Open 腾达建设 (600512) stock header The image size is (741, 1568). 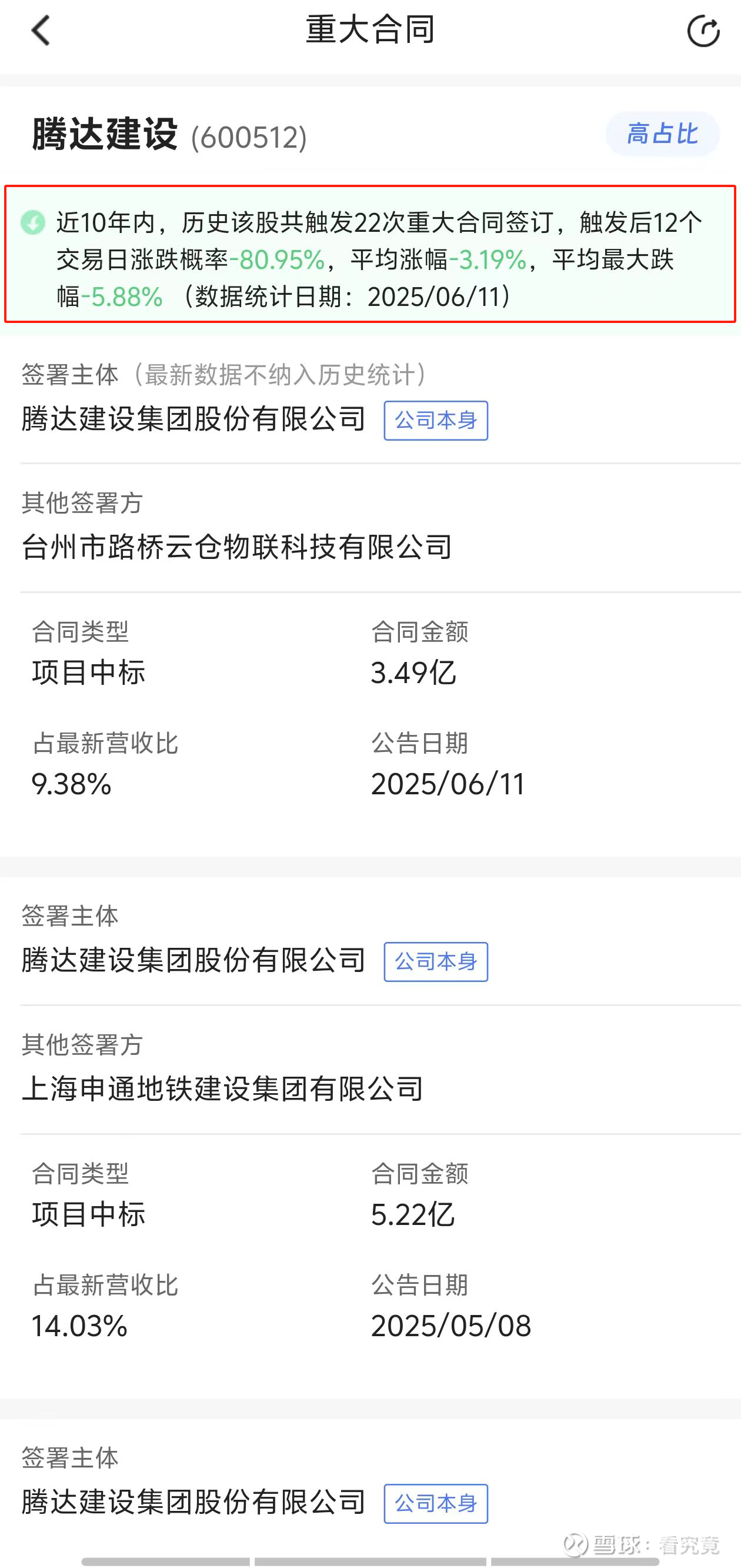tap(169, 135)
